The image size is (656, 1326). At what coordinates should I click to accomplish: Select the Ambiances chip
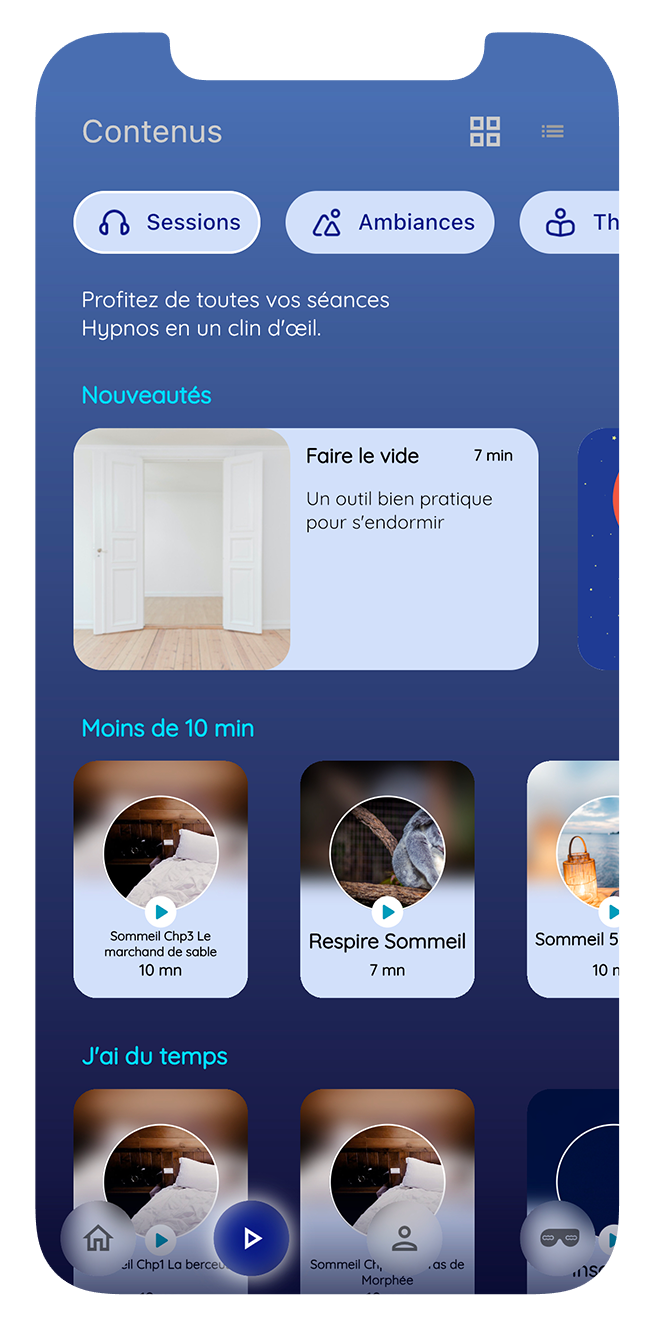pos(390,222)
